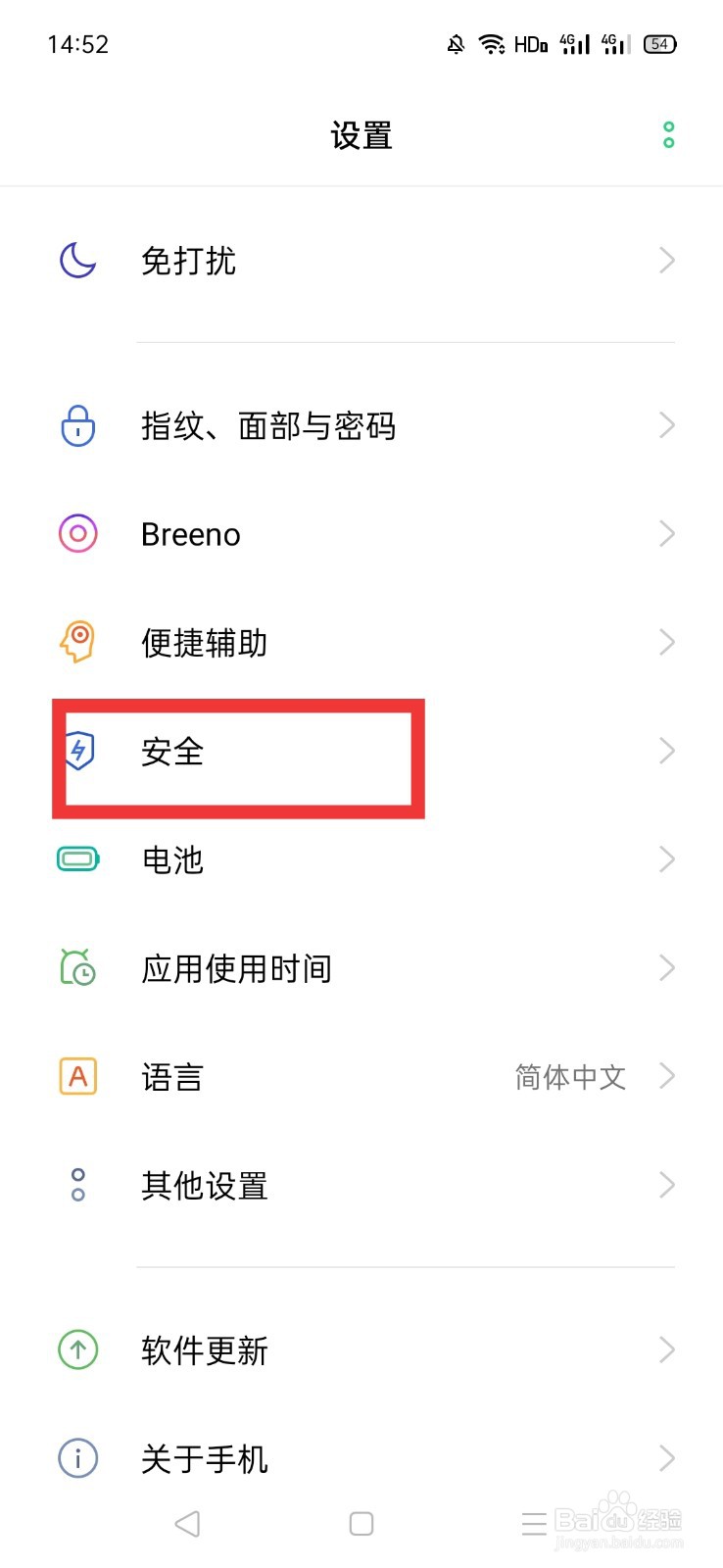Screen dimensions: 723x1568
Task: Tap the 设置 title heading
Action: (x=361, y=135)
